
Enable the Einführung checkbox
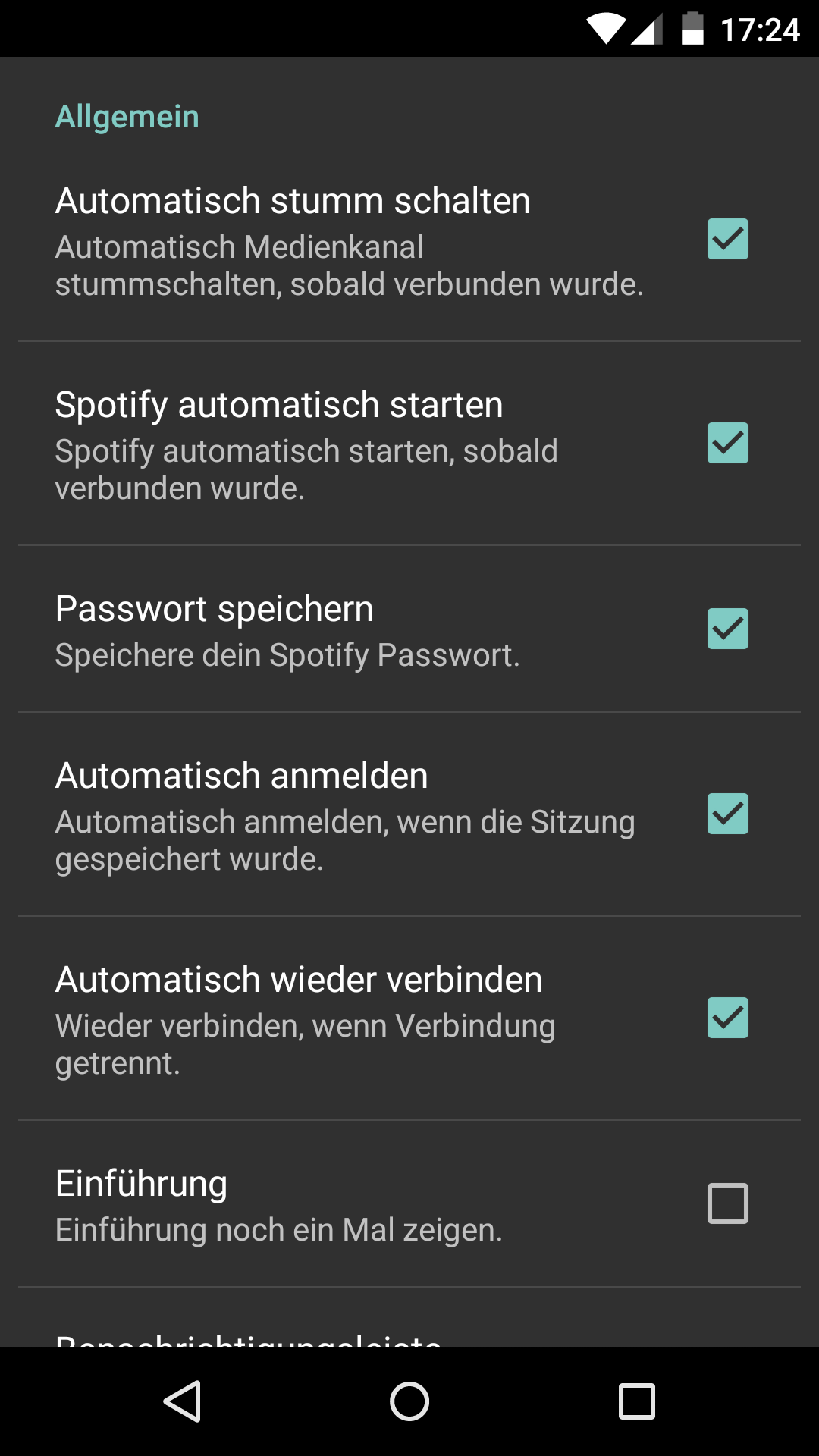727,1203
